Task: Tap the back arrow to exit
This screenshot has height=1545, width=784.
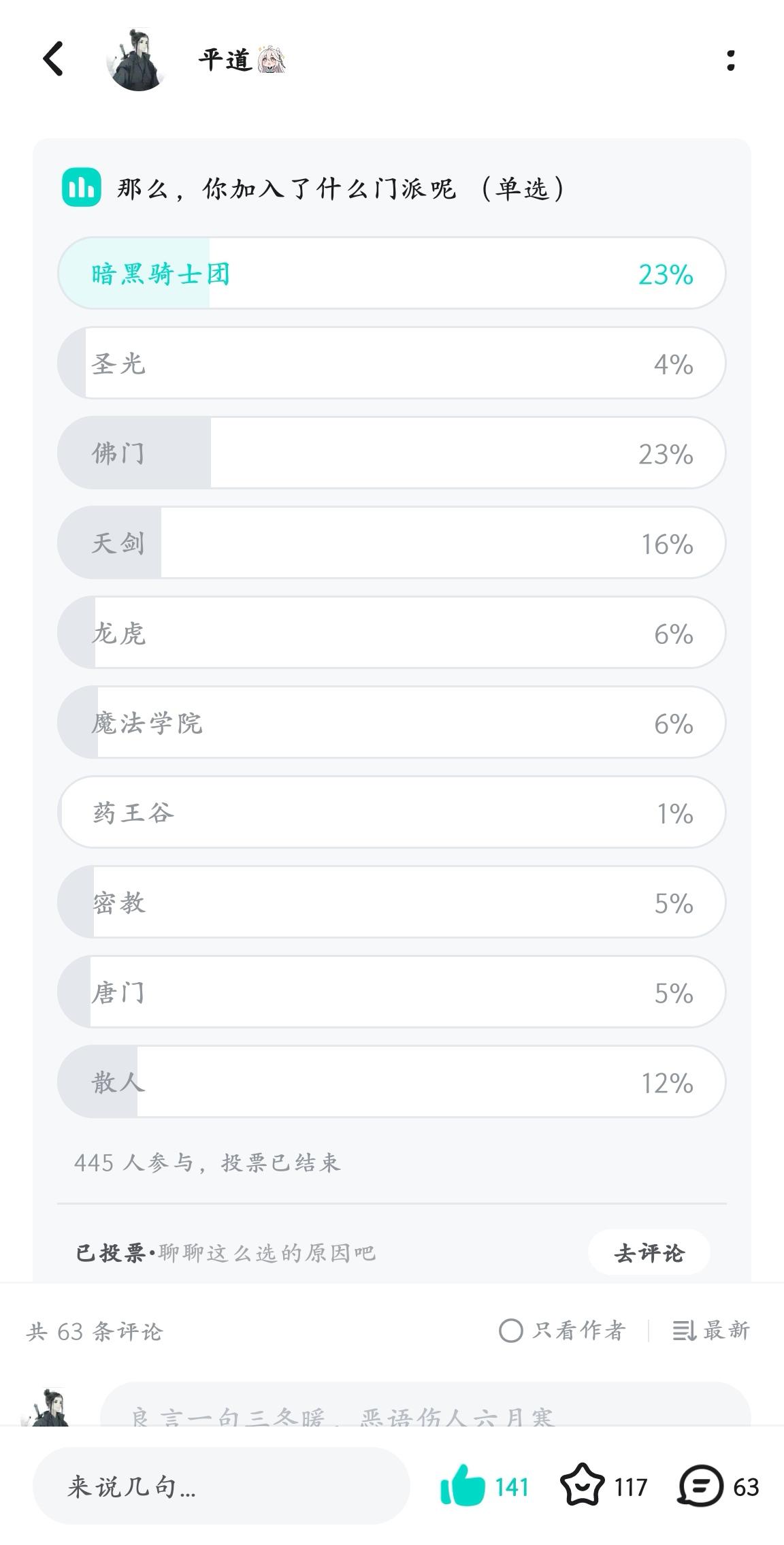Action: 52,61
